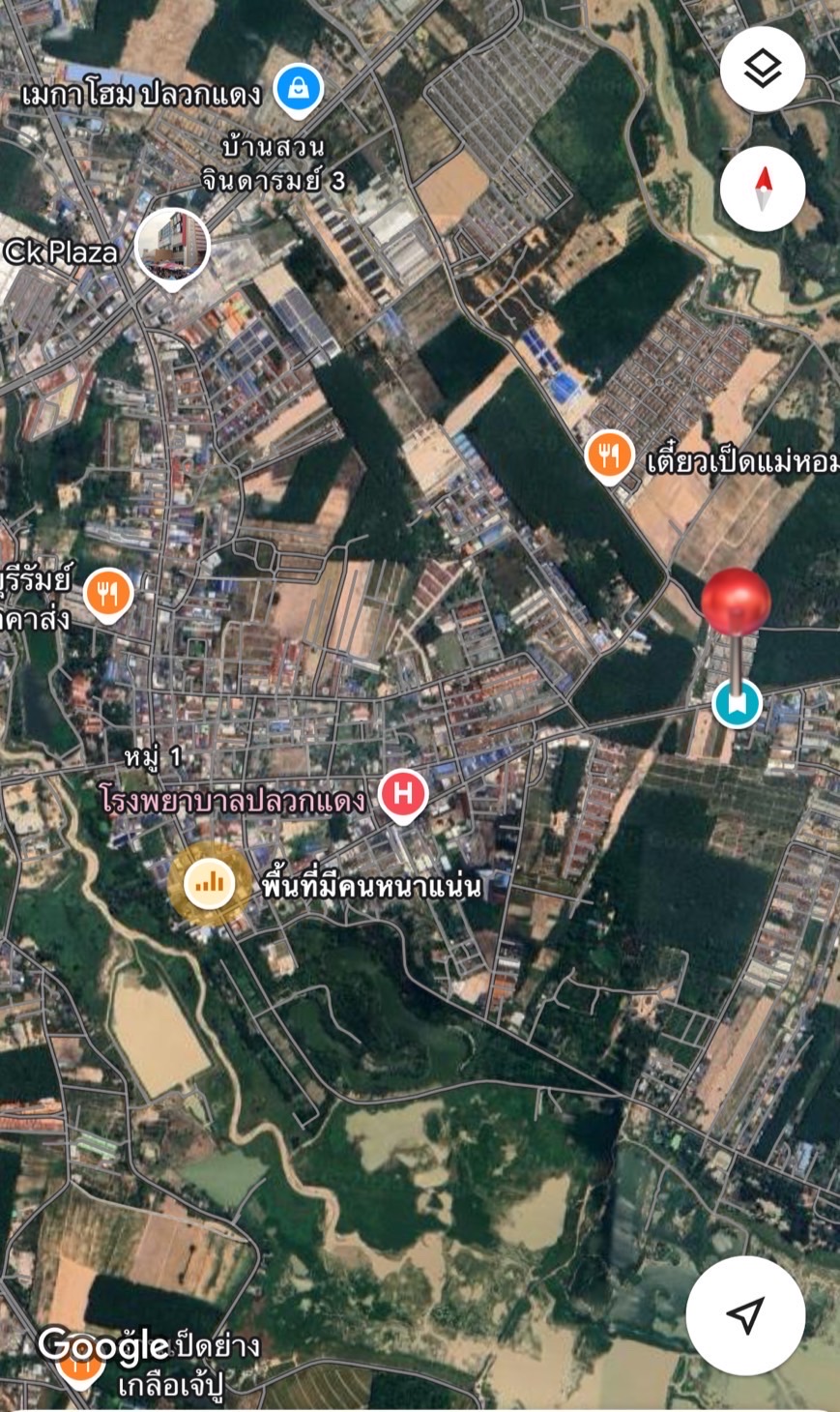The image size is (840, 1412).
Task: Select the เตี๋ยวเป็ดแม่หอม restaurant marker
Action: point(609,456)
